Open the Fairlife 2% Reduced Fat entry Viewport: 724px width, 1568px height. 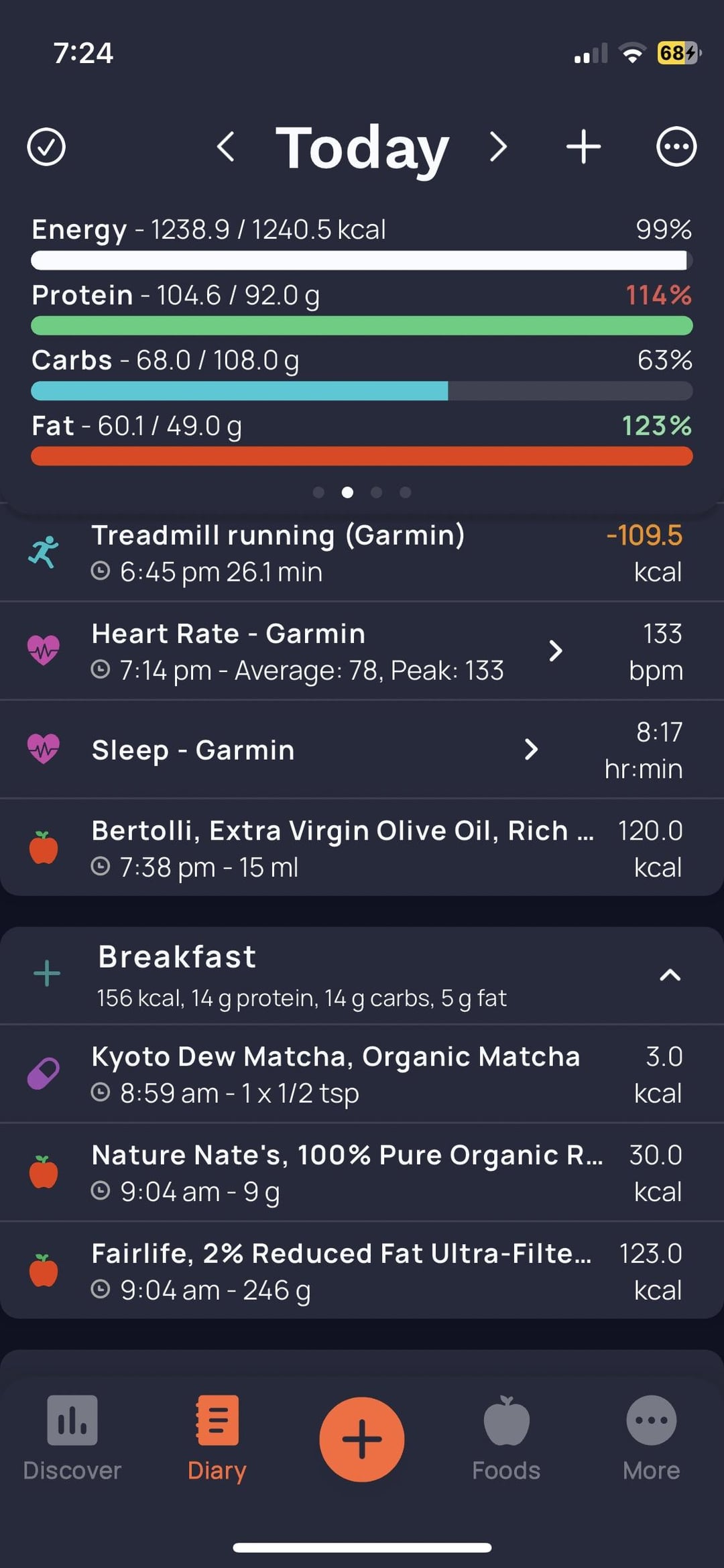tap(362, 1271)
